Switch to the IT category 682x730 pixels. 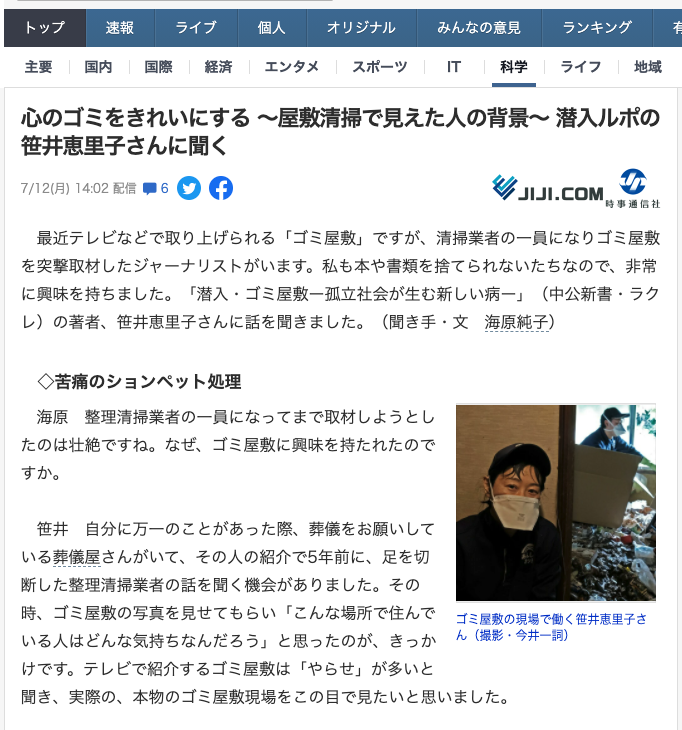(x=454, y=67)
